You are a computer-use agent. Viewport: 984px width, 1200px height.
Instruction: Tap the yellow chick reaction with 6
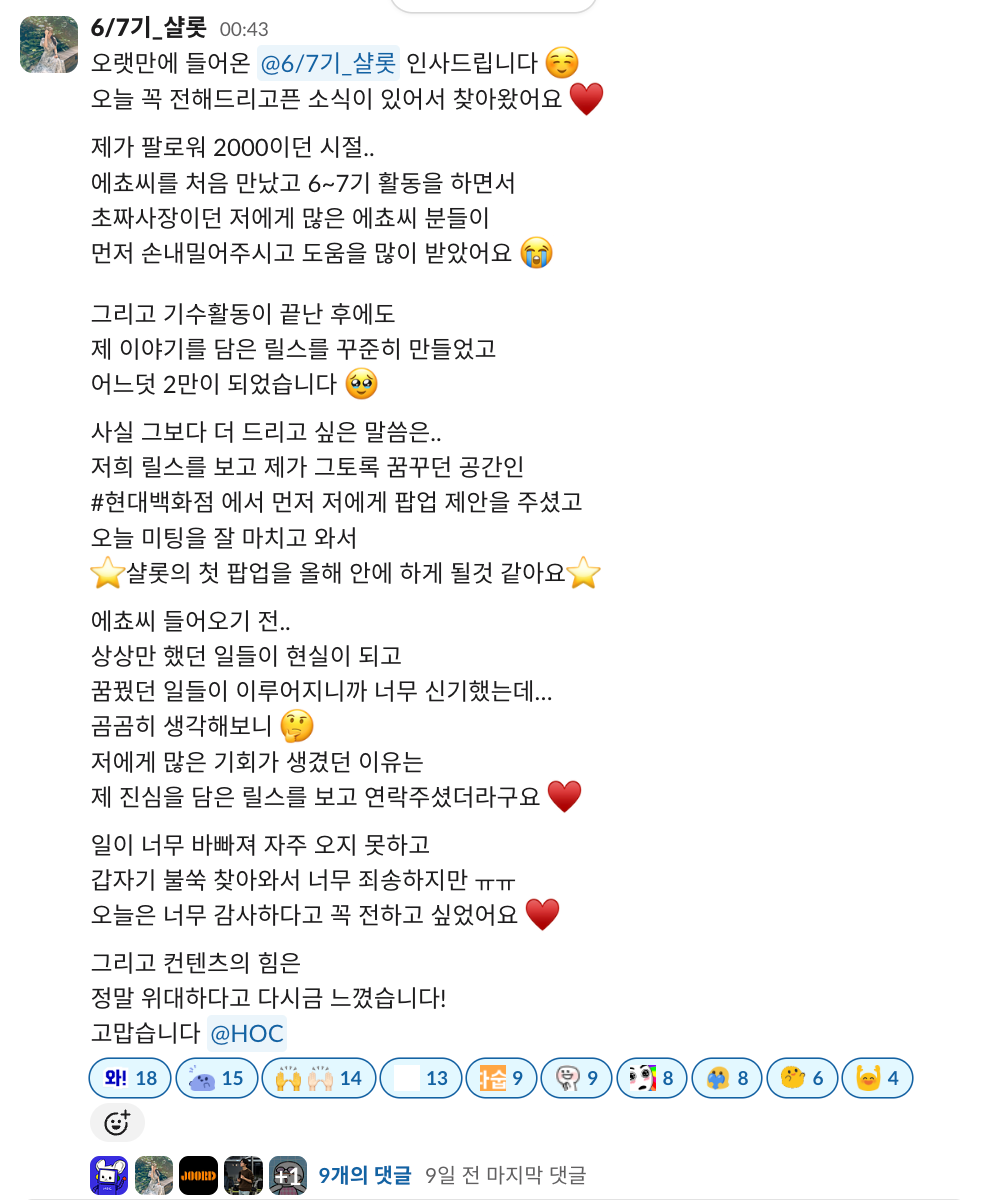(801, 1078)
